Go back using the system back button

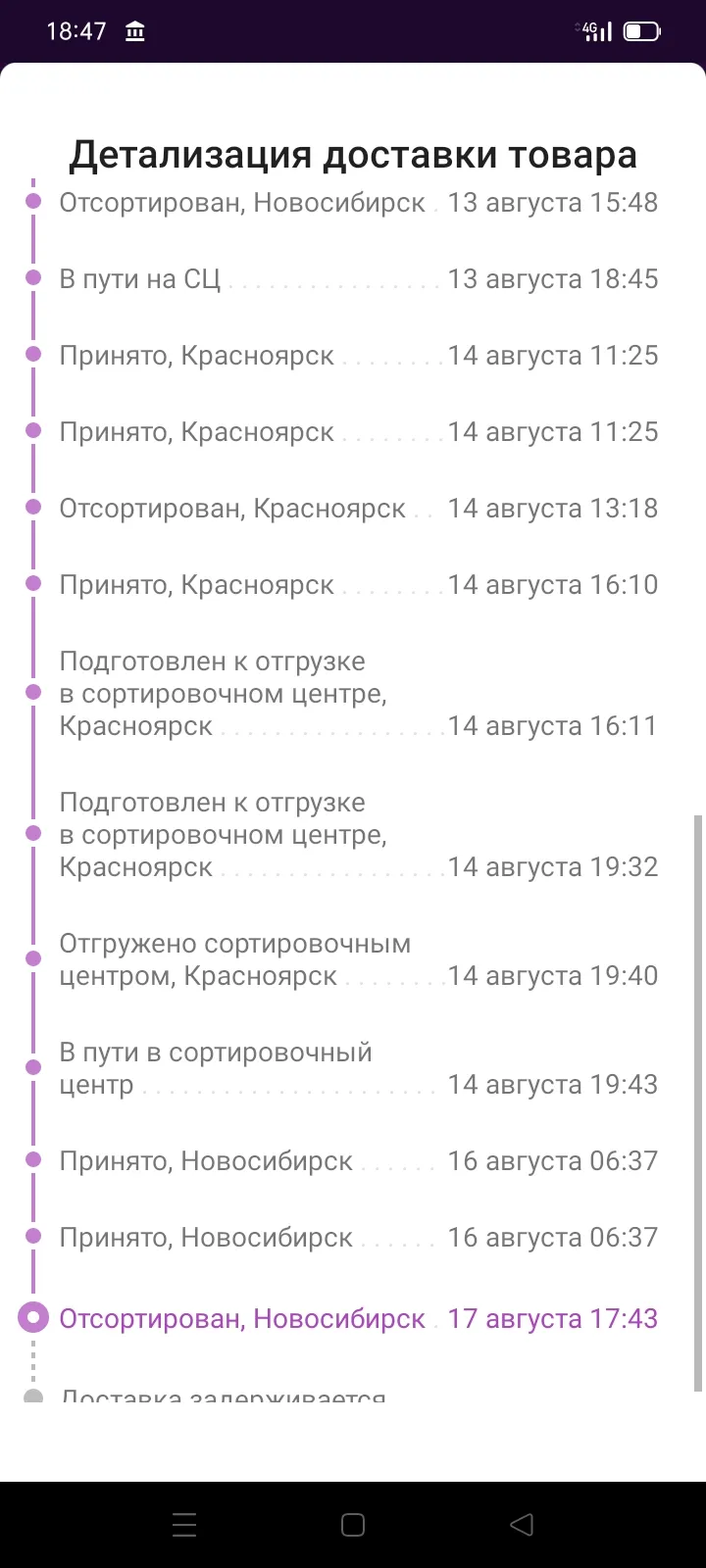522,1524
